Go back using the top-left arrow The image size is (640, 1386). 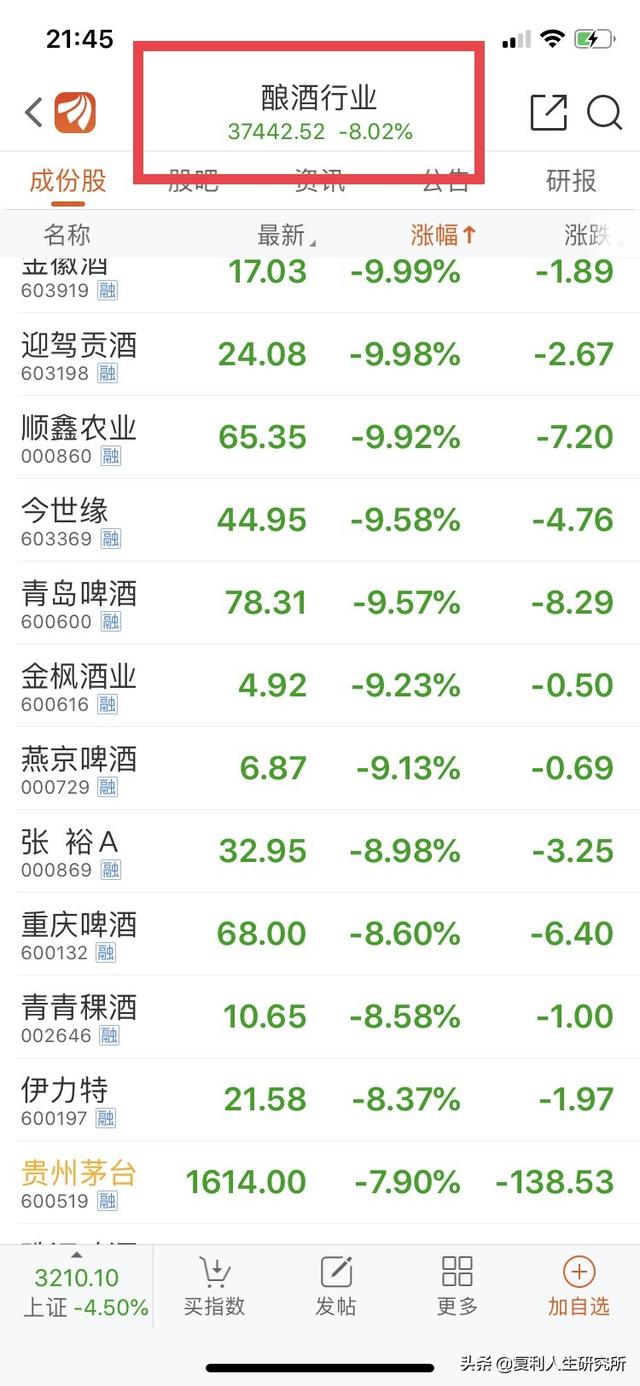coord(34,112)
